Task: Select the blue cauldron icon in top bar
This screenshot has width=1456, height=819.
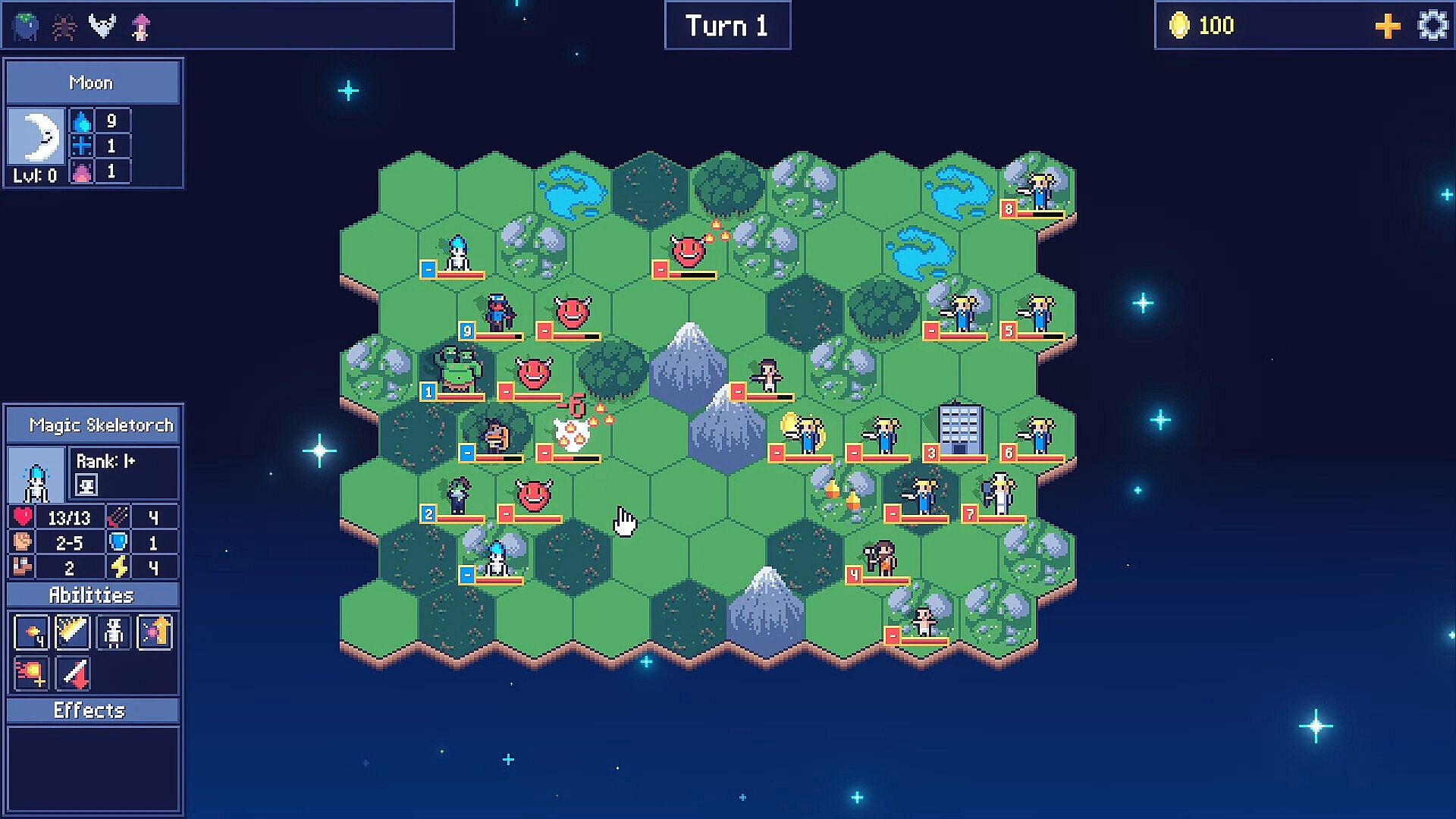Action: pyautogui.click(x=26, y=26)
